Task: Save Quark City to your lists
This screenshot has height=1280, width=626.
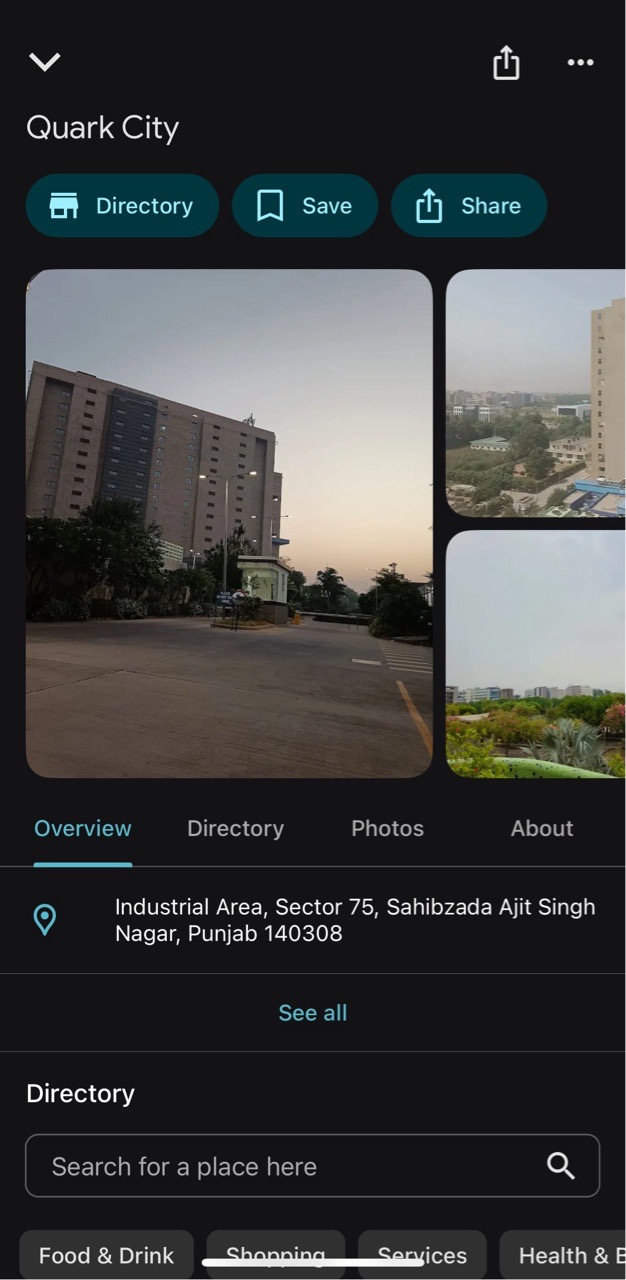Action: (x=305, y=206)
